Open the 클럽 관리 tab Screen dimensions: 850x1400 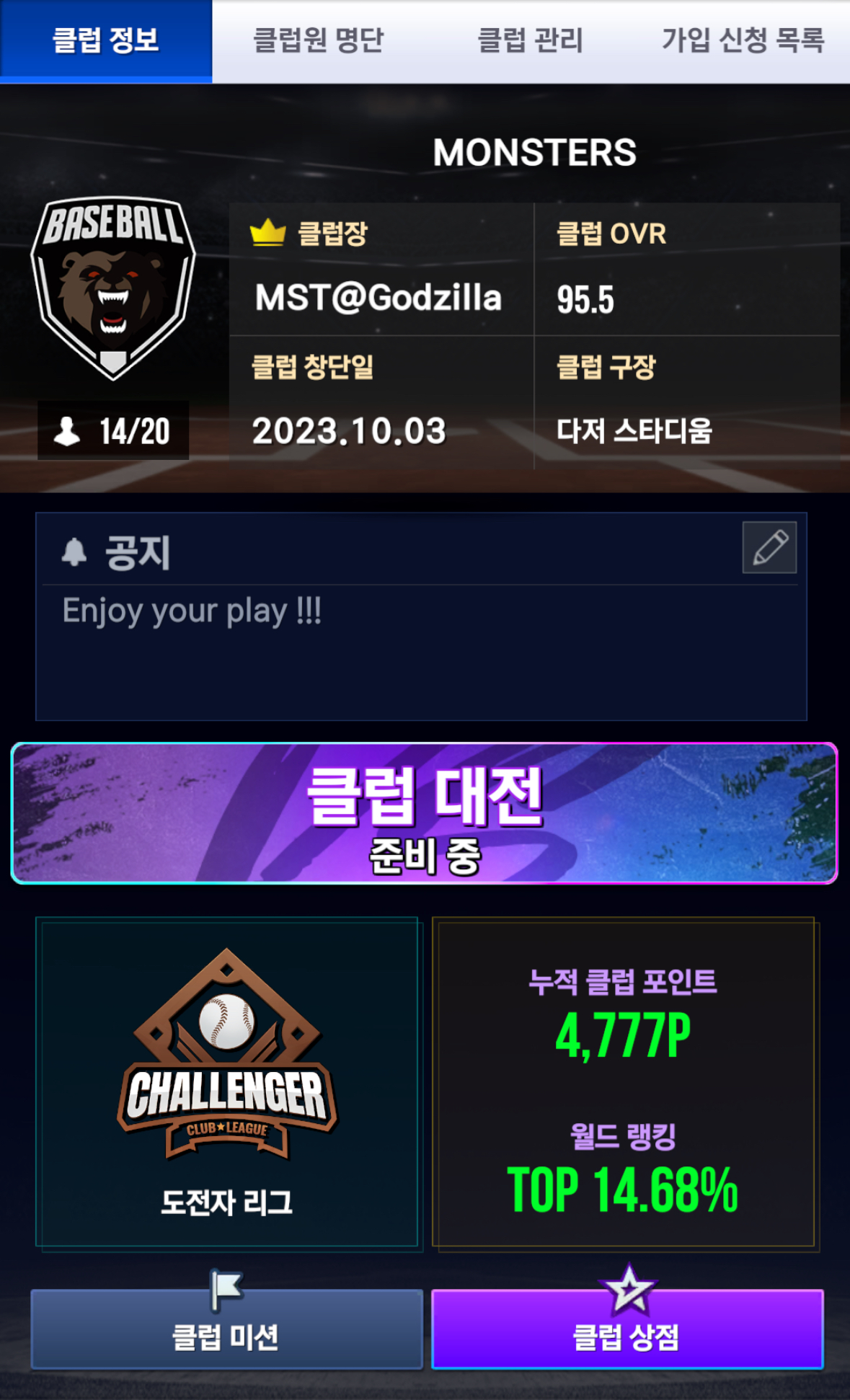pos(530,40)
